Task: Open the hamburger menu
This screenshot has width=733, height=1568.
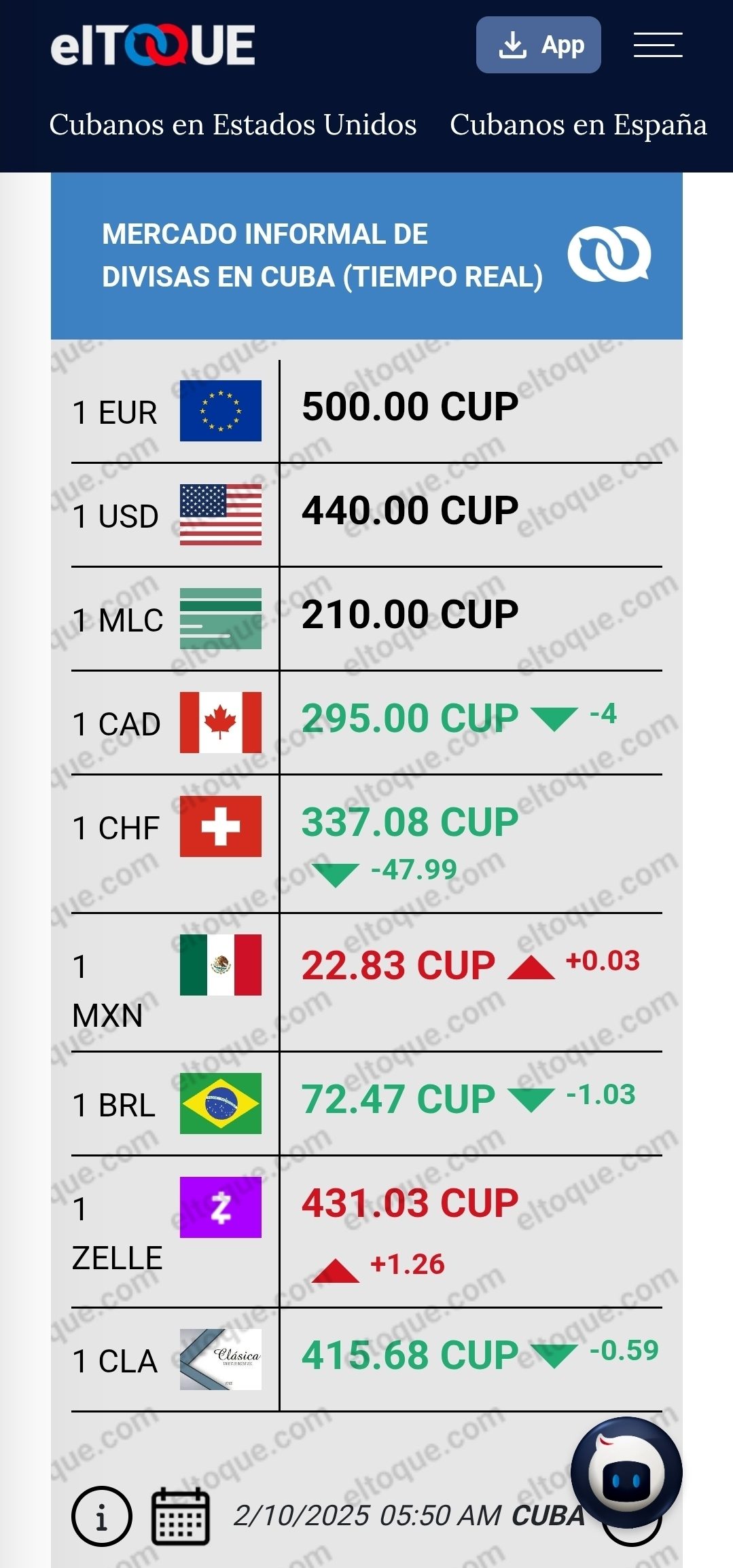Action: pos(658,45)
